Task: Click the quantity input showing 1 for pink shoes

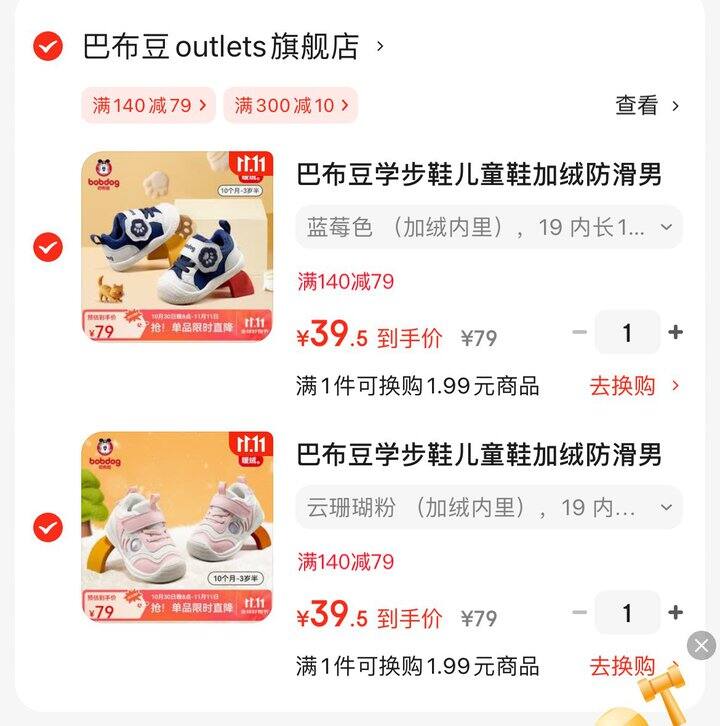Action: click(628, 612)
